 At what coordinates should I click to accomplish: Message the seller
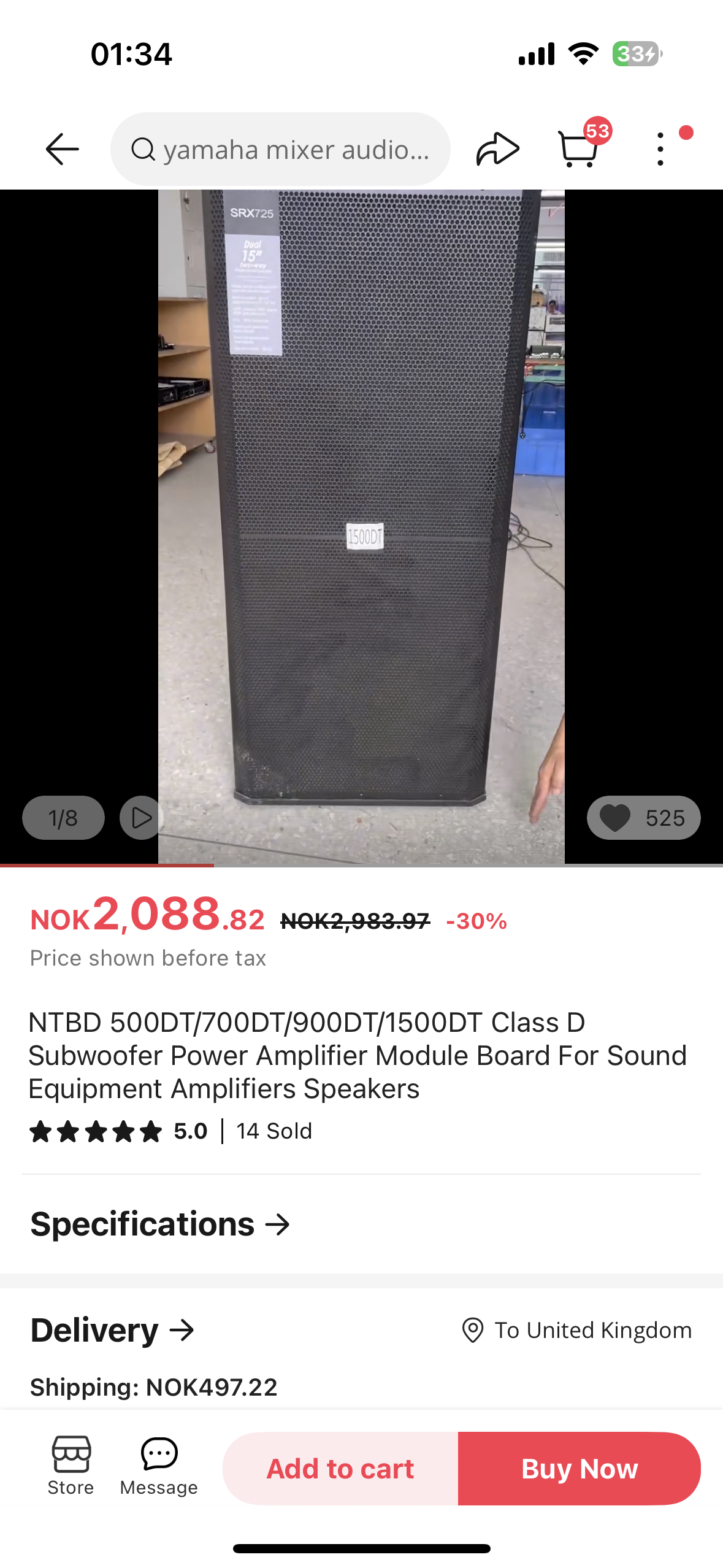(159, 1466)
